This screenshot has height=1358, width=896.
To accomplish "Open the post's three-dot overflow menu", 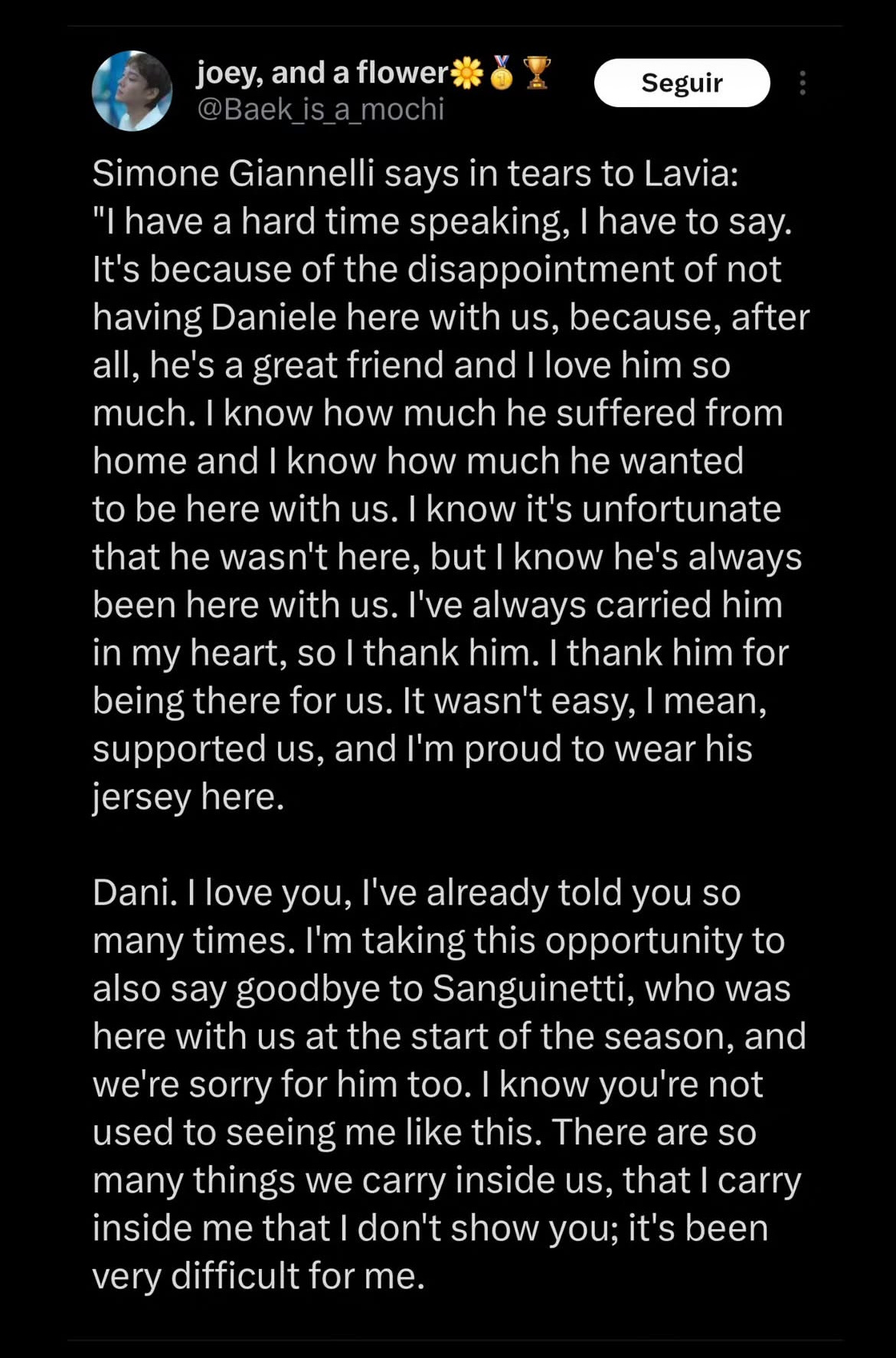I will pos(802,83).
